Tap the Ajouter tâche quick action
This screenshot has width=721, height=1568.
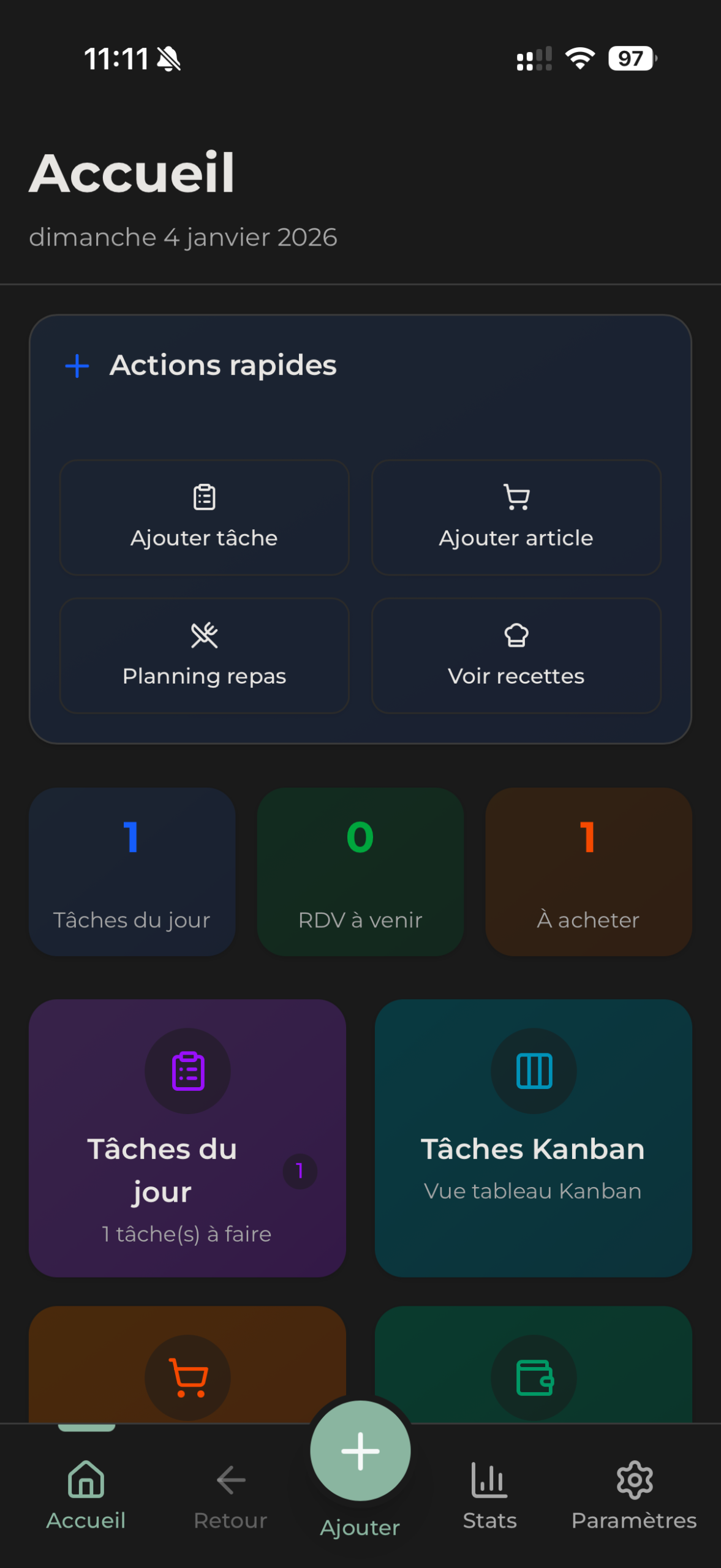coord(204,518)
